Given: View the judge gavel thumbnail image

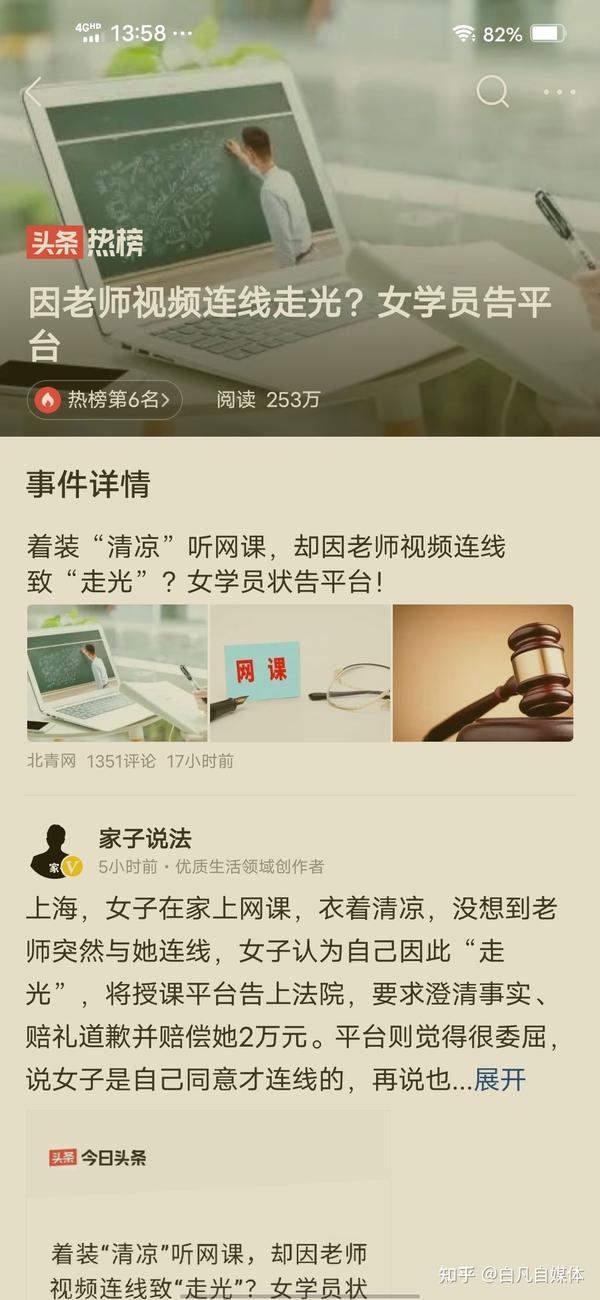Looking at the screenshot, I should 483,673.
